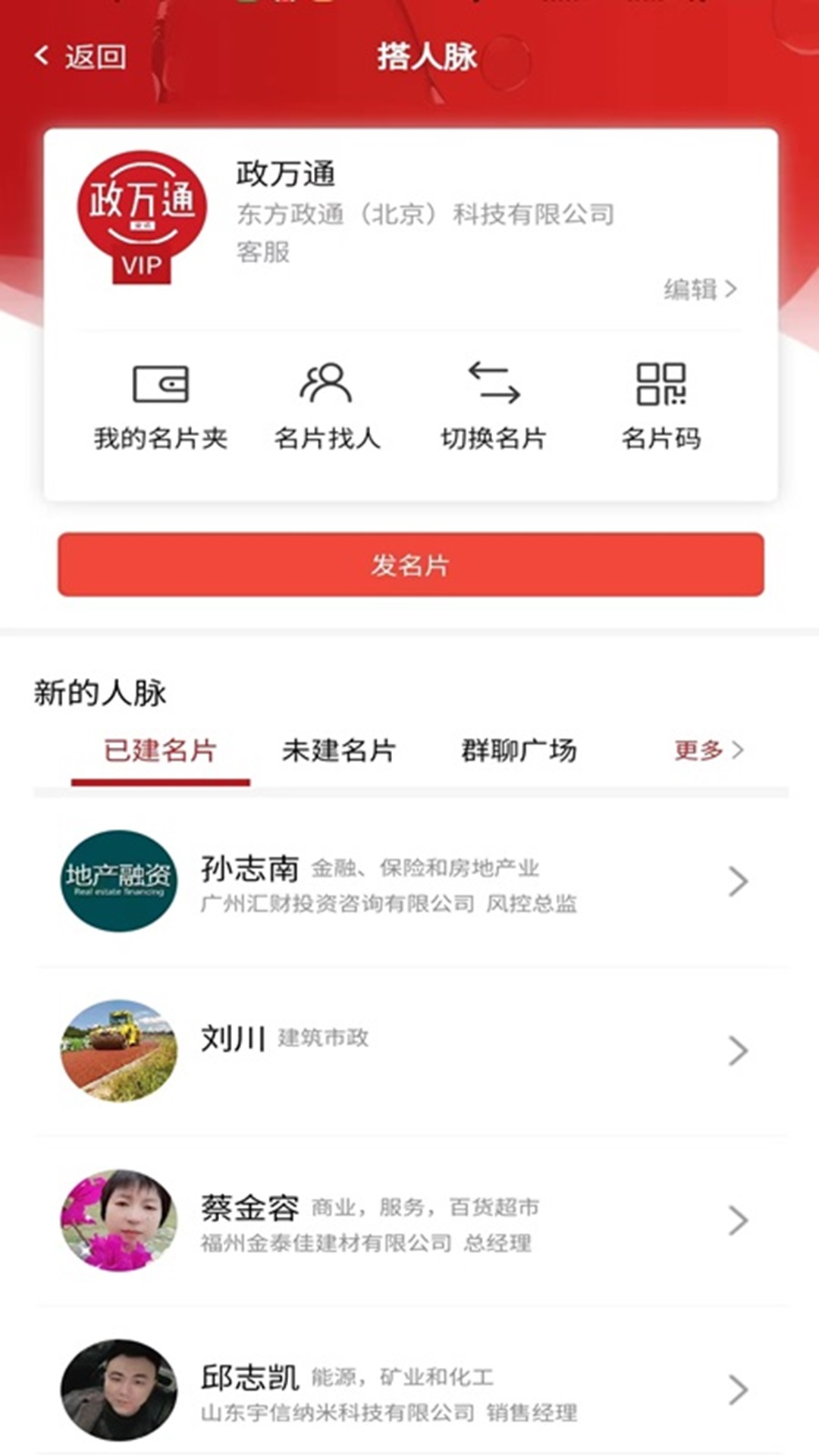Tap the 切换名片 switch-card icon

494,387
